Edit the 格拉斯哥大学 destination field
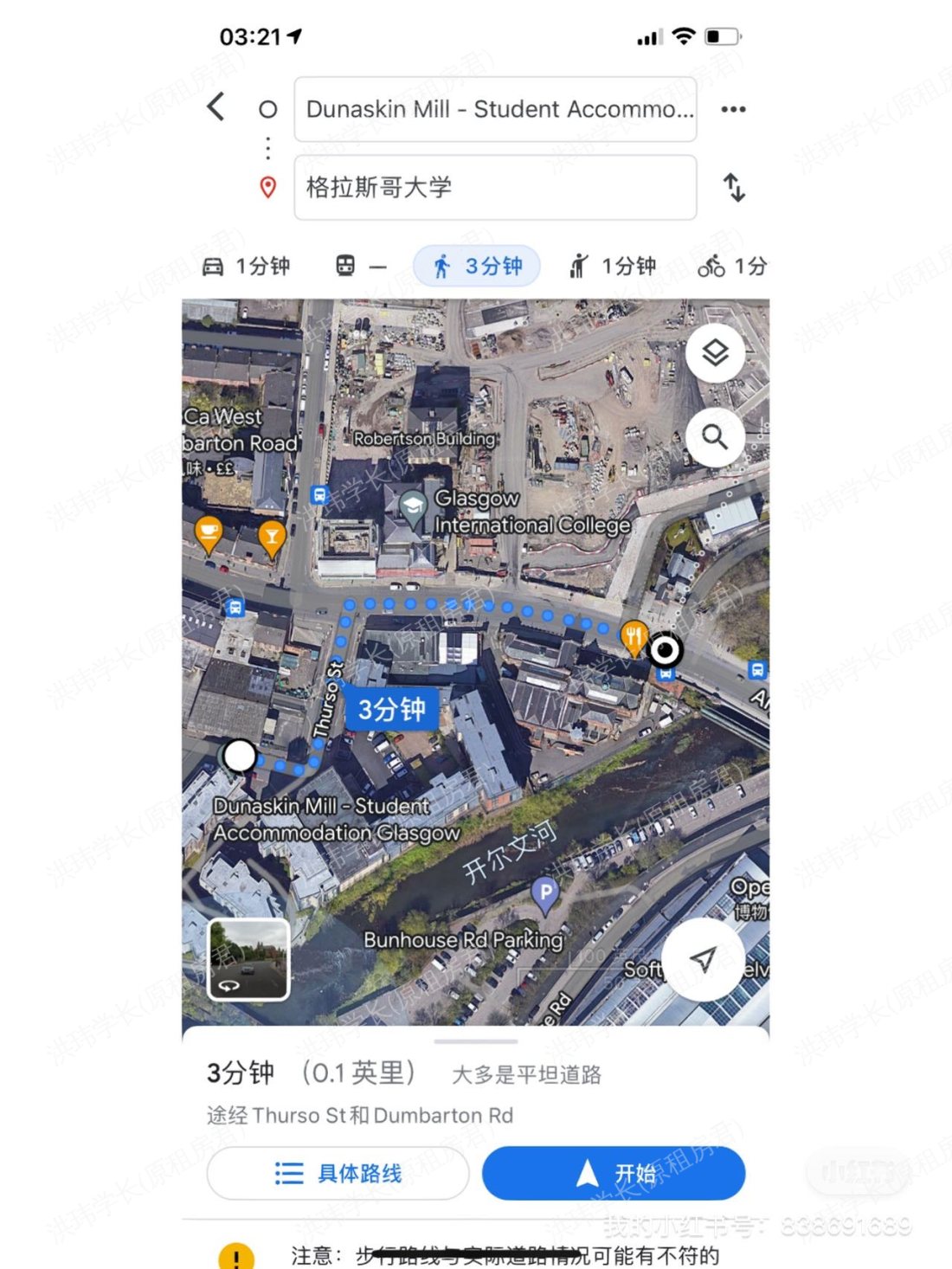 495,187
